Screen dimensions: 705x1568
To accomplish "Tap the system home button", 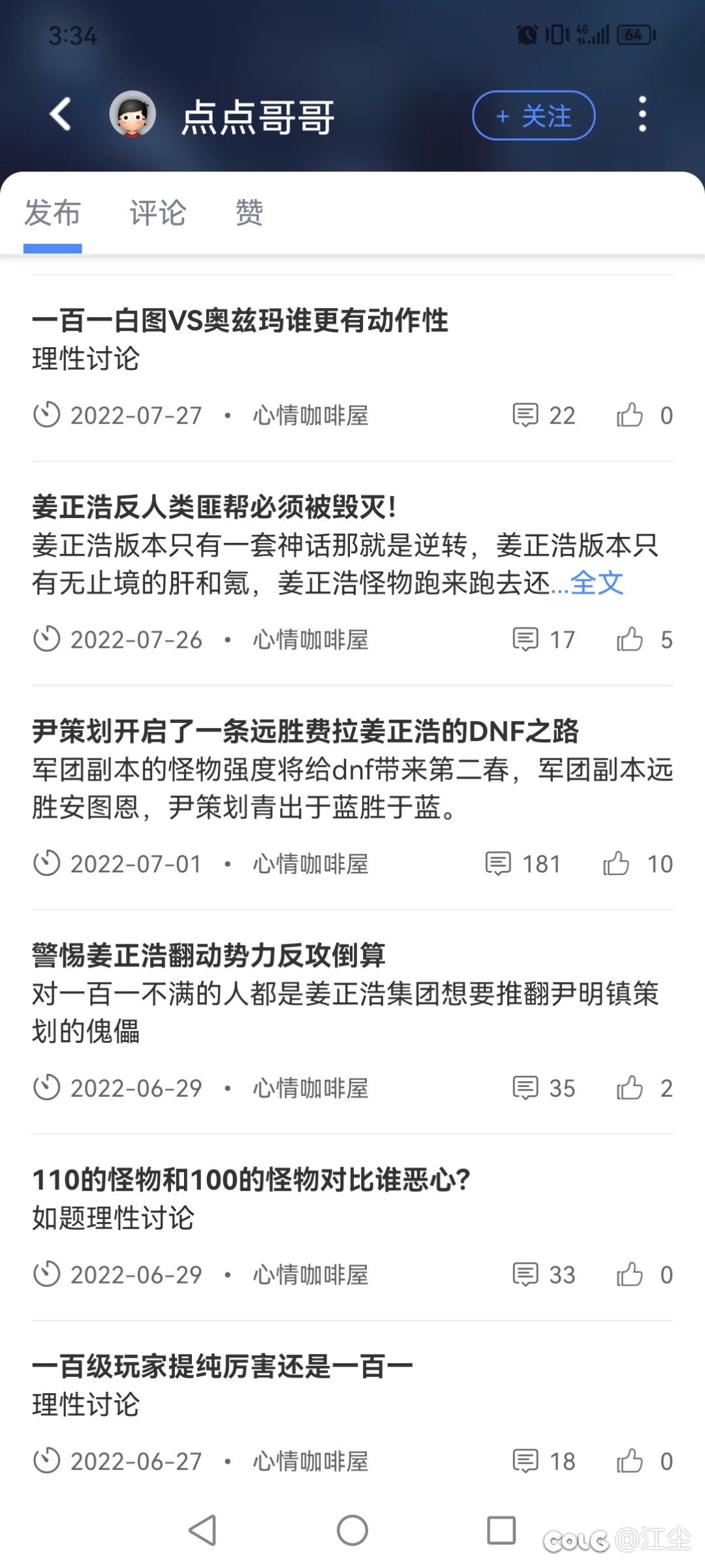I will click(352, 1530).
